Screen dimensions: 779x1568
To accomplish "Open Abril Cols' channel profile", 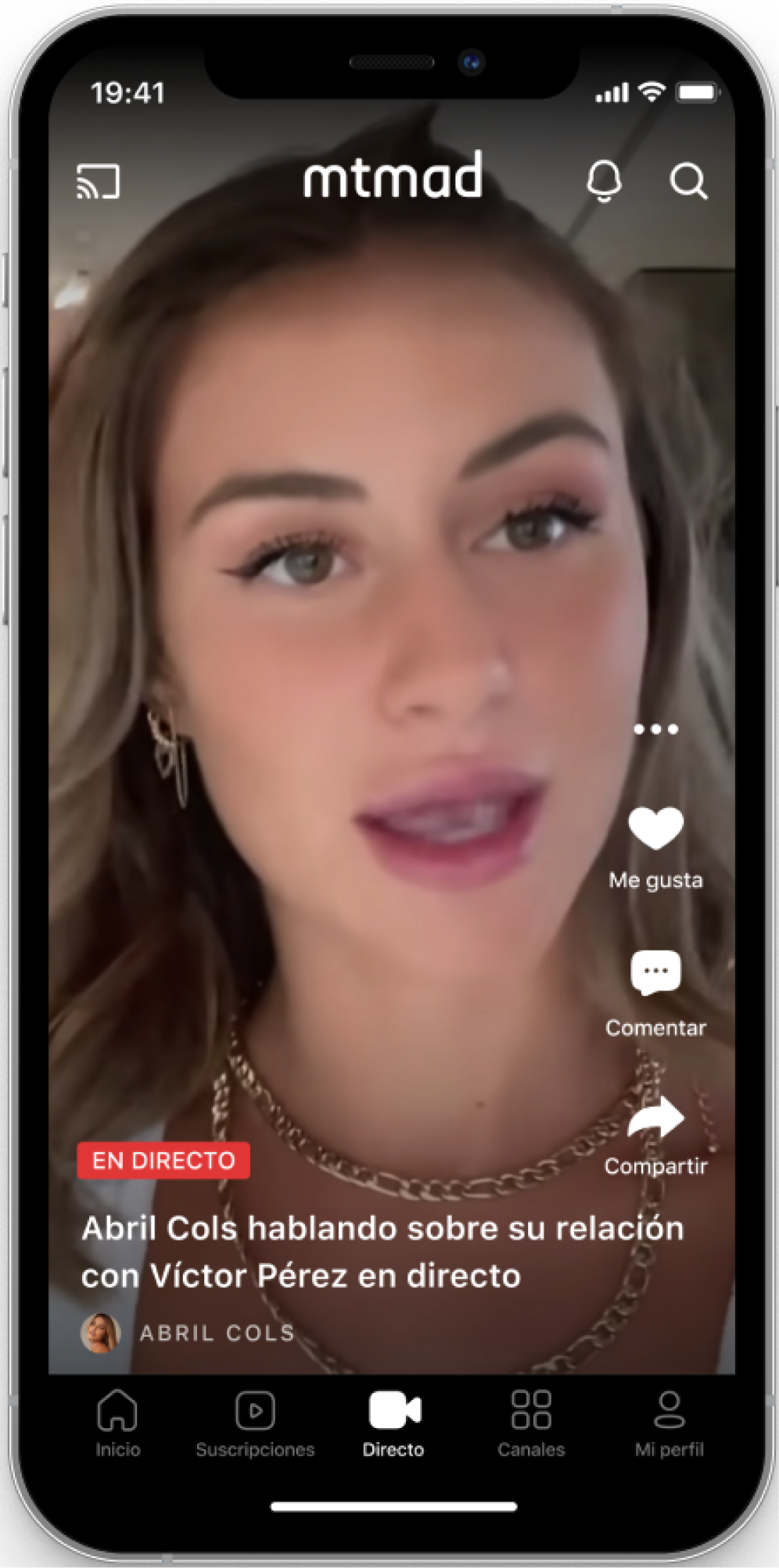I will tap(188, 1333).
